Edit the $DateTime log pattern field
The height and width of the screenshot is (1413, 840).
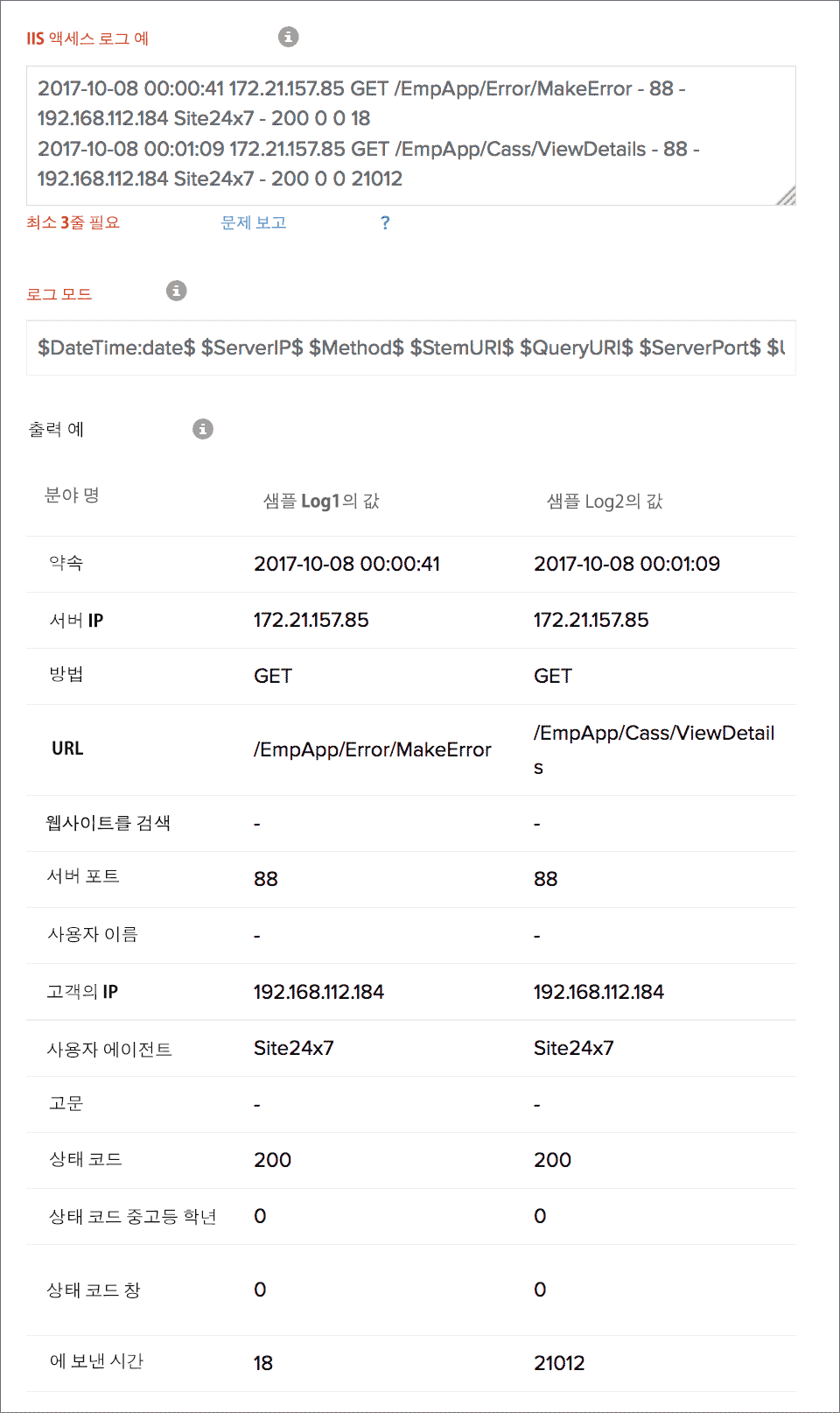410,348
